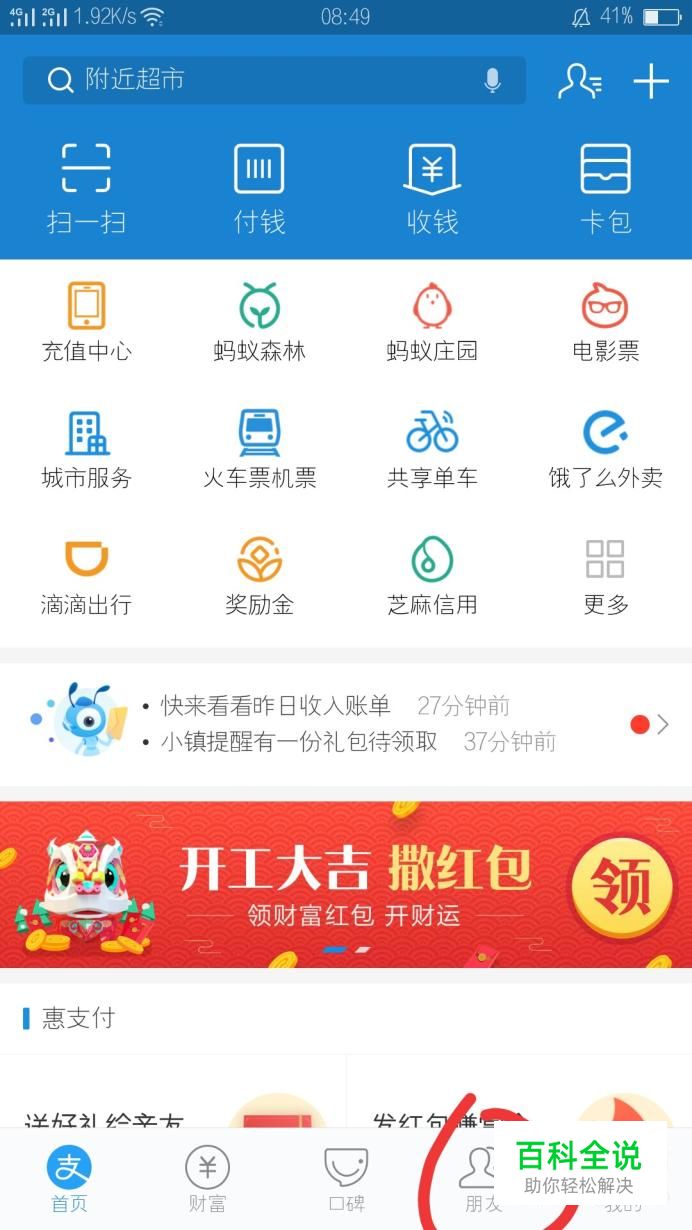Show 更多 apps
Screen dimensions: 692x1230
tap(605, 576)
